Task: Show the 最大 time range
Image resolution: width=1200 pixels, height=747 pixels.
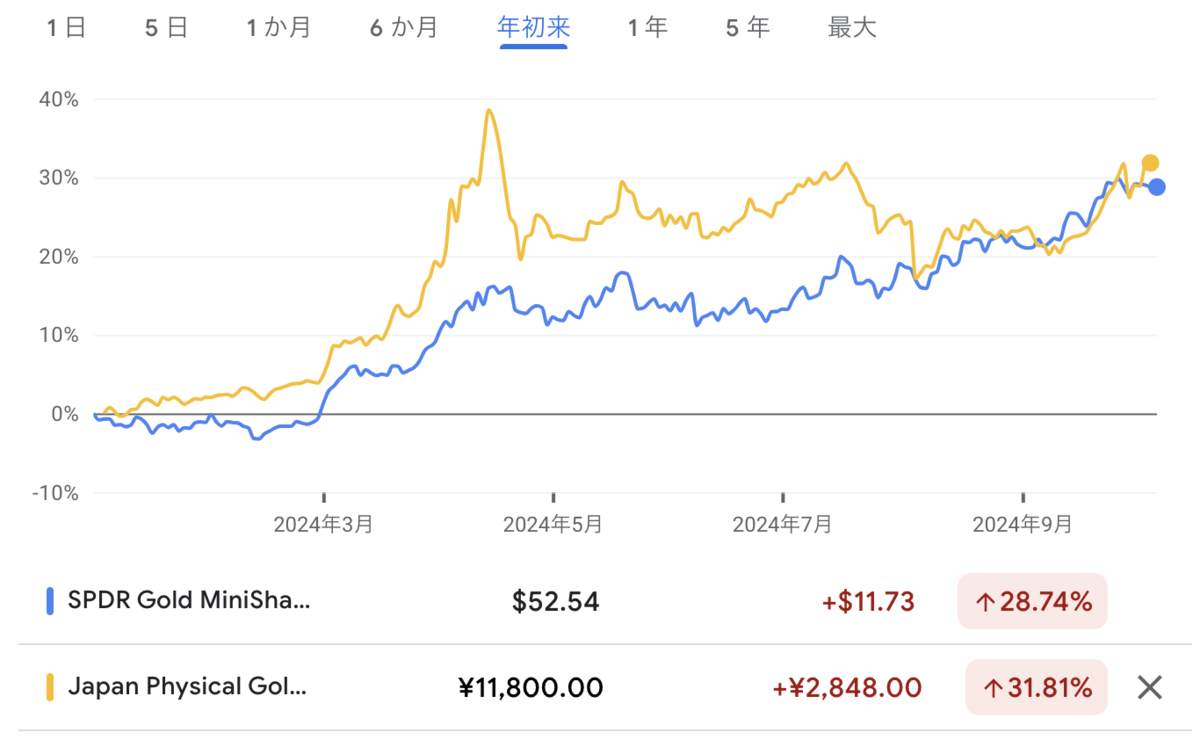Action: [x=852, y=28]
